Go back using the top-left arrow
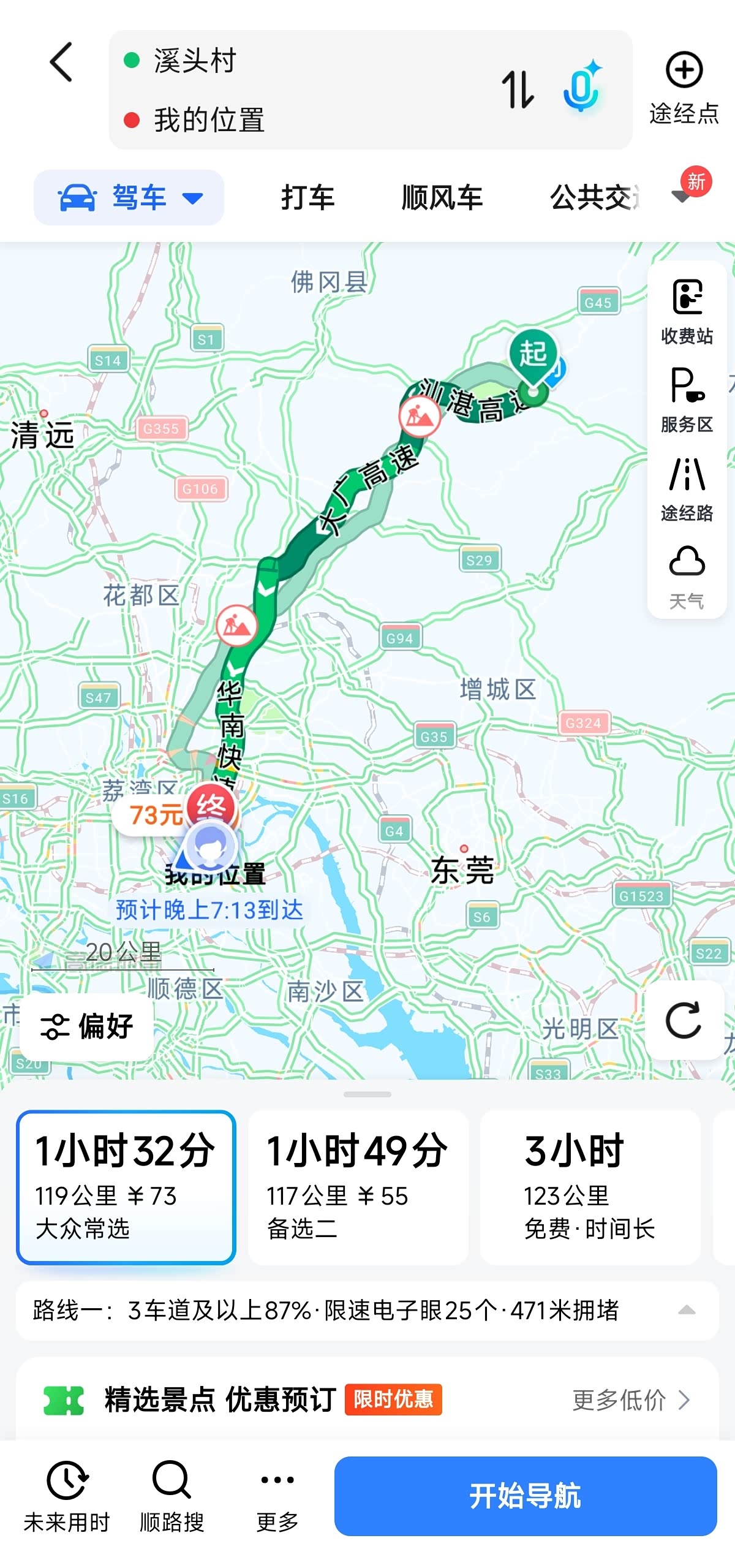 coord(61,62)
